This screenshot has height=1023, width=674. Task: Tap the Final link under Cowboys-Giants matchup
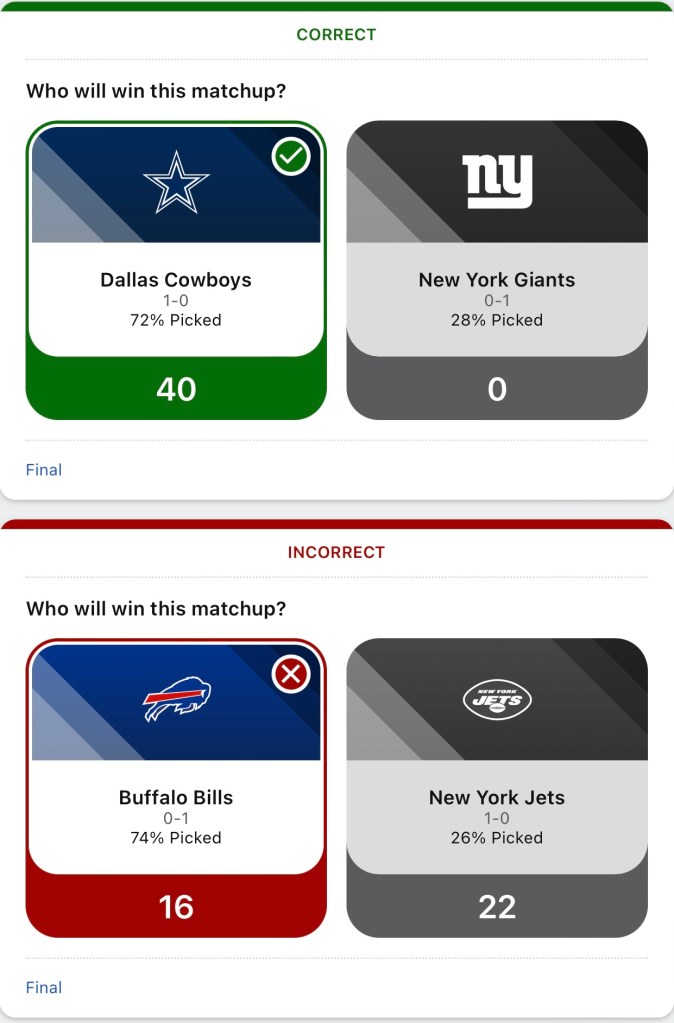click(44, 470)
